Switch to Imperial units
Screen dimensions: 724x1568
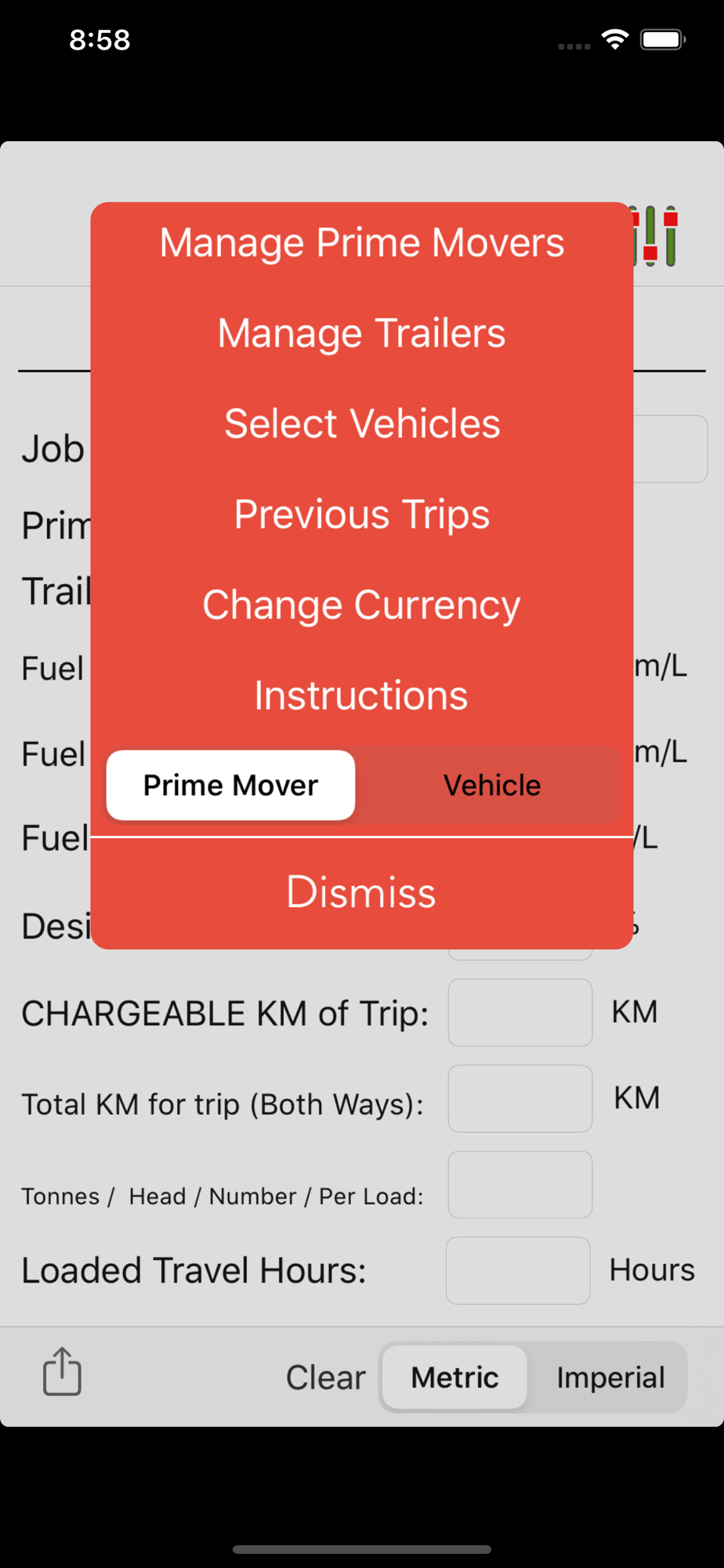click(x=610, y=1377)
